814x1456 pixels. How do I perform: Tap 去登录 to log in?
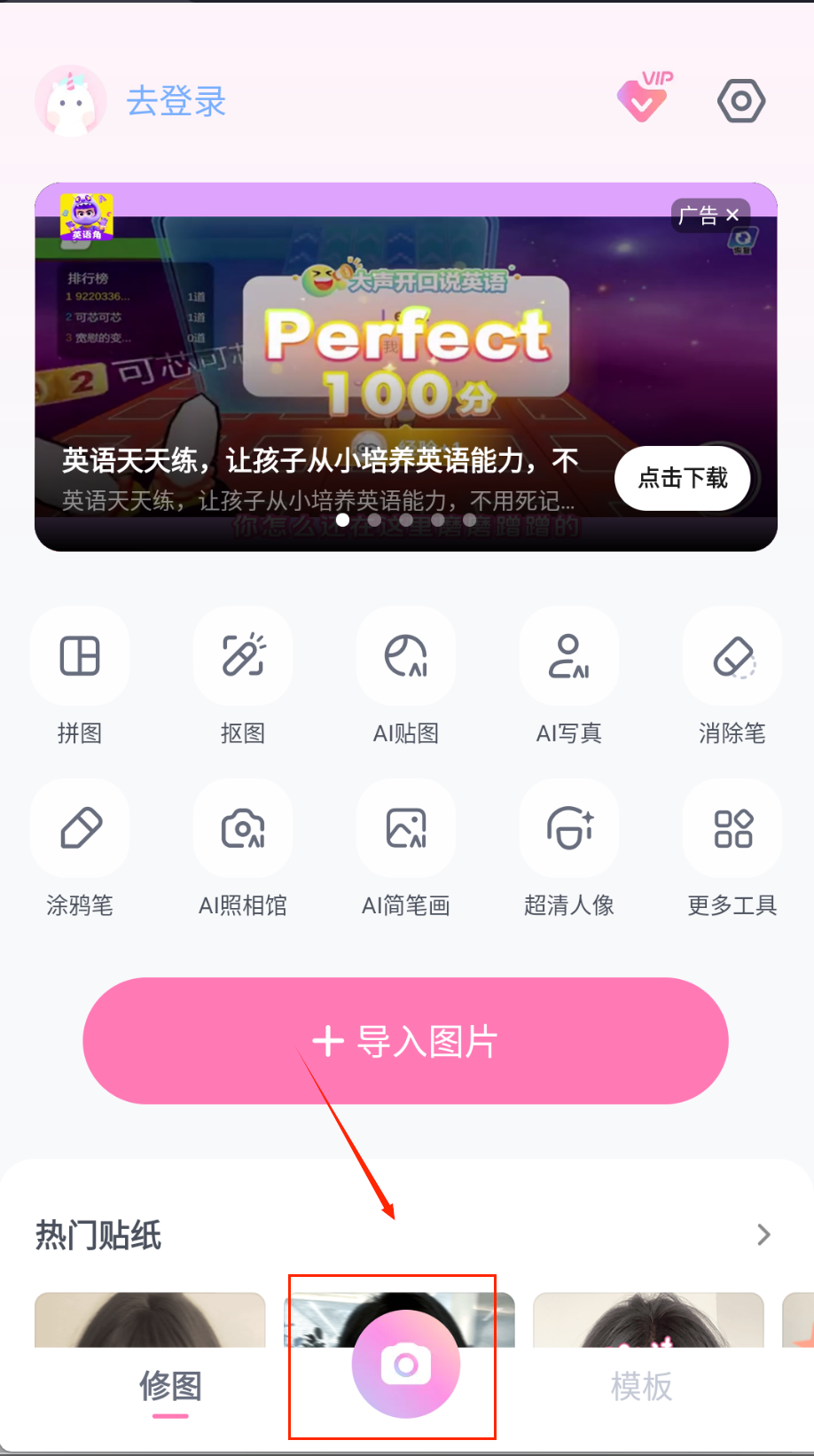pyautogui.click(x=176, y=101)
